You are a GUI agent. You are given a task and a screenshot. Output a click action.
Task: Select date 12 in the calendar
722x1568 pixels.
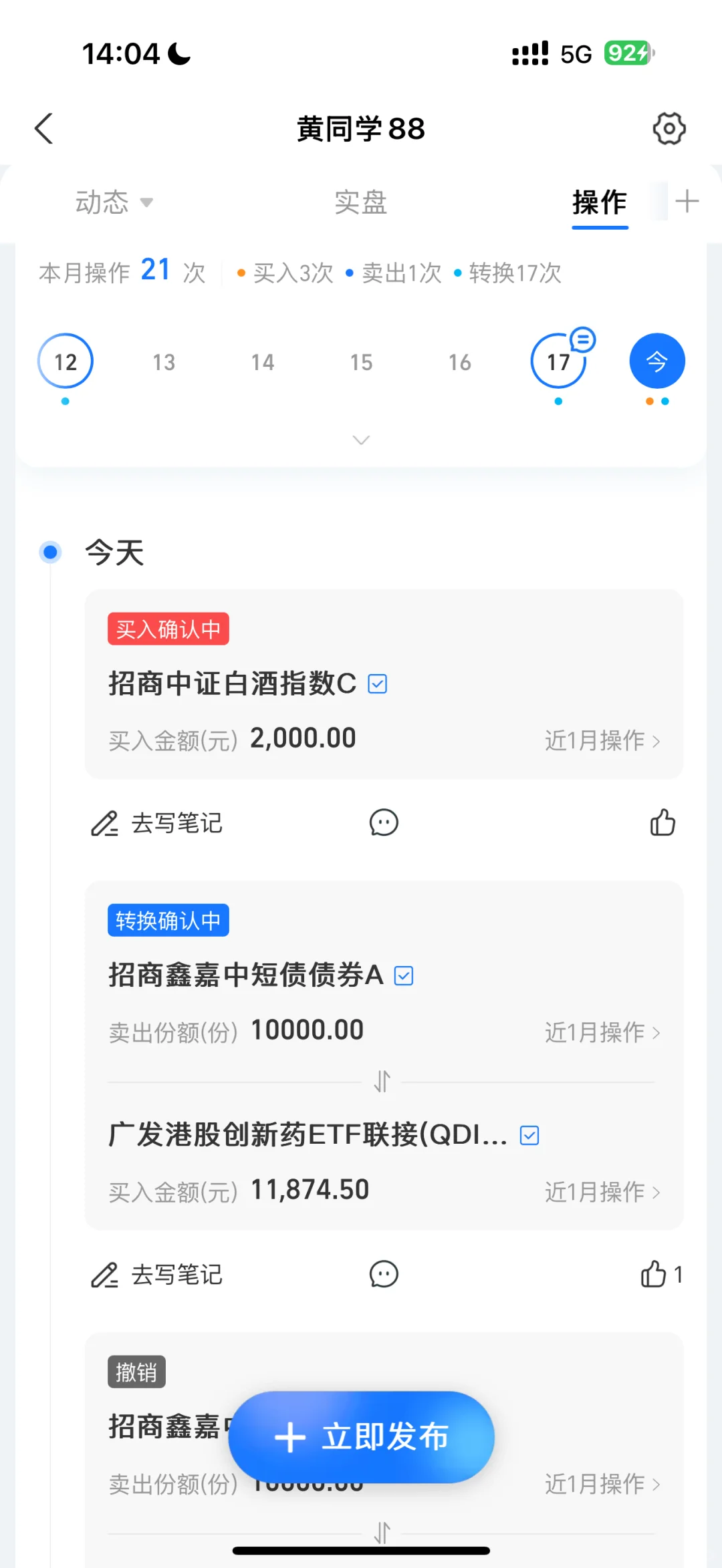click(66, 361)
